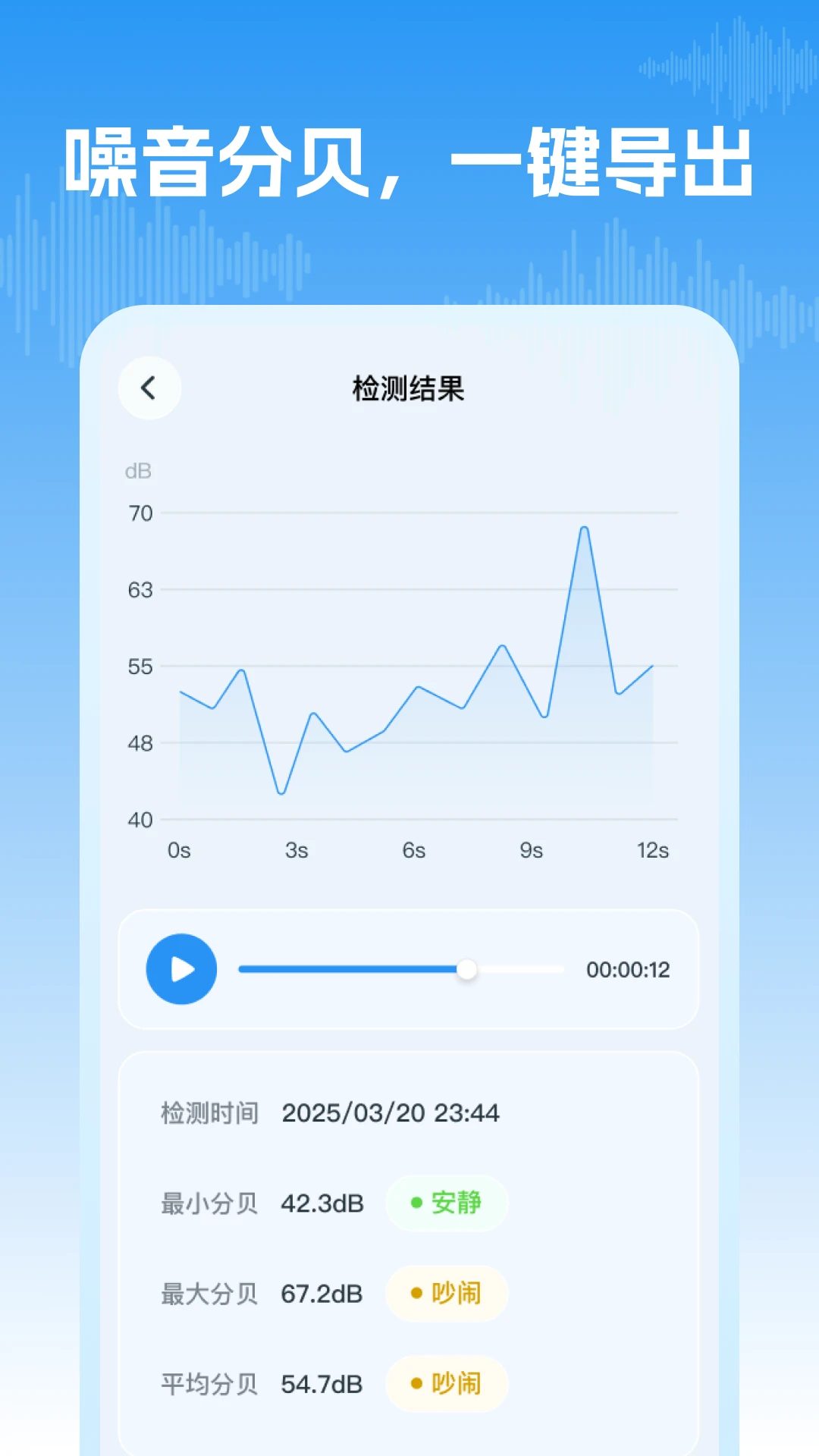Tap the 12s mark on the time axis
Image resolution: width=819 pixels, height=1456 pixels.
pyautogui.click(x=651, y=851)
